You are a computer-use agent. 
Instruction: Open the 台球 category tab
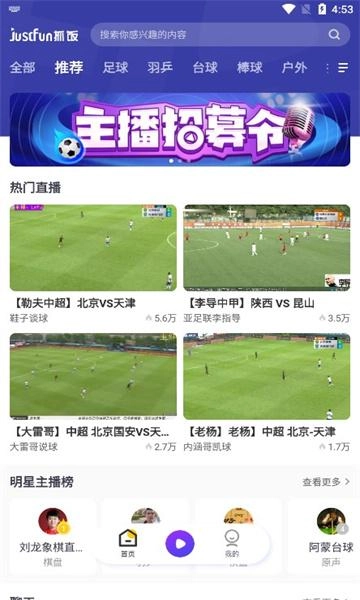click(205, 68)
